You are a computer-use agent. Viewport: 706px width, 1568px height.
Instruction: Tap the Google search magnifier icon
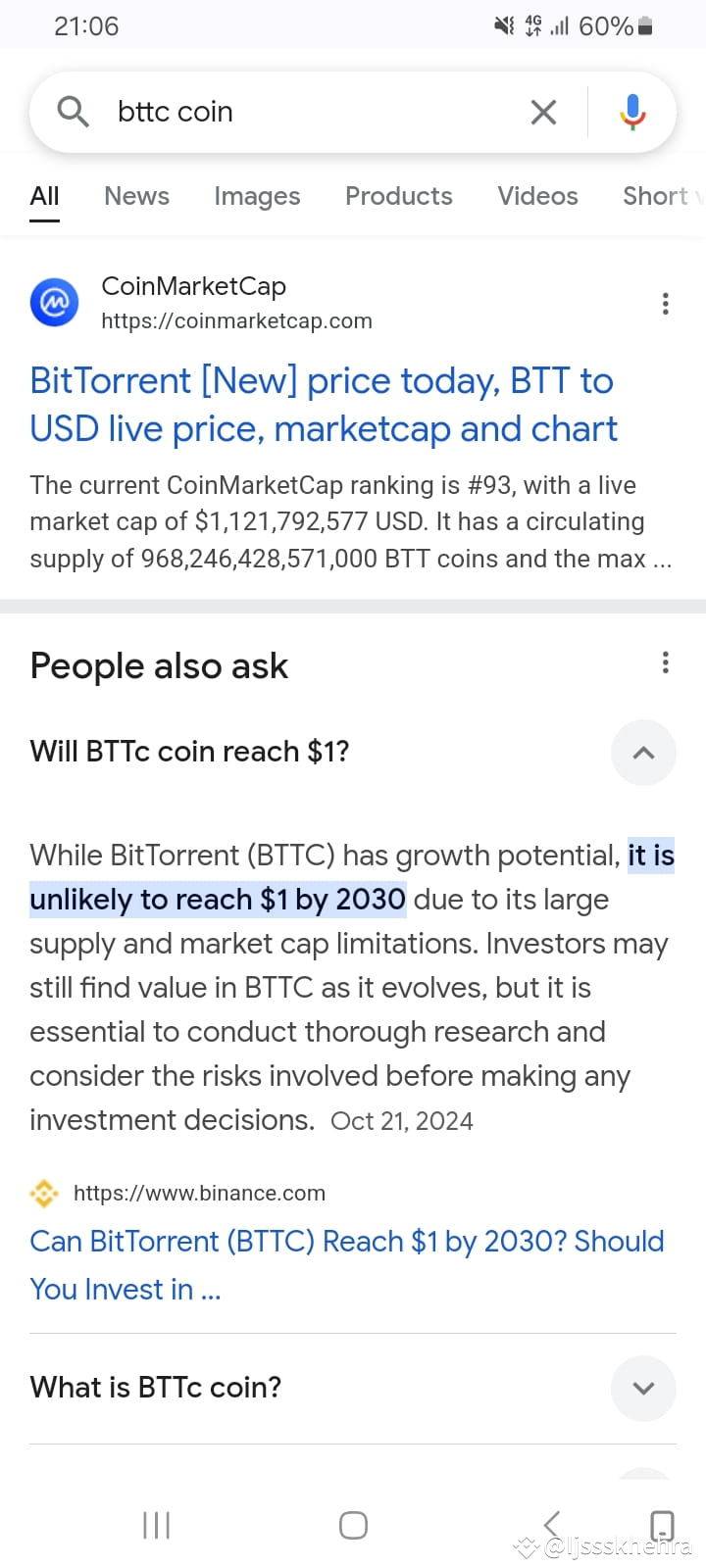point(72,111)
